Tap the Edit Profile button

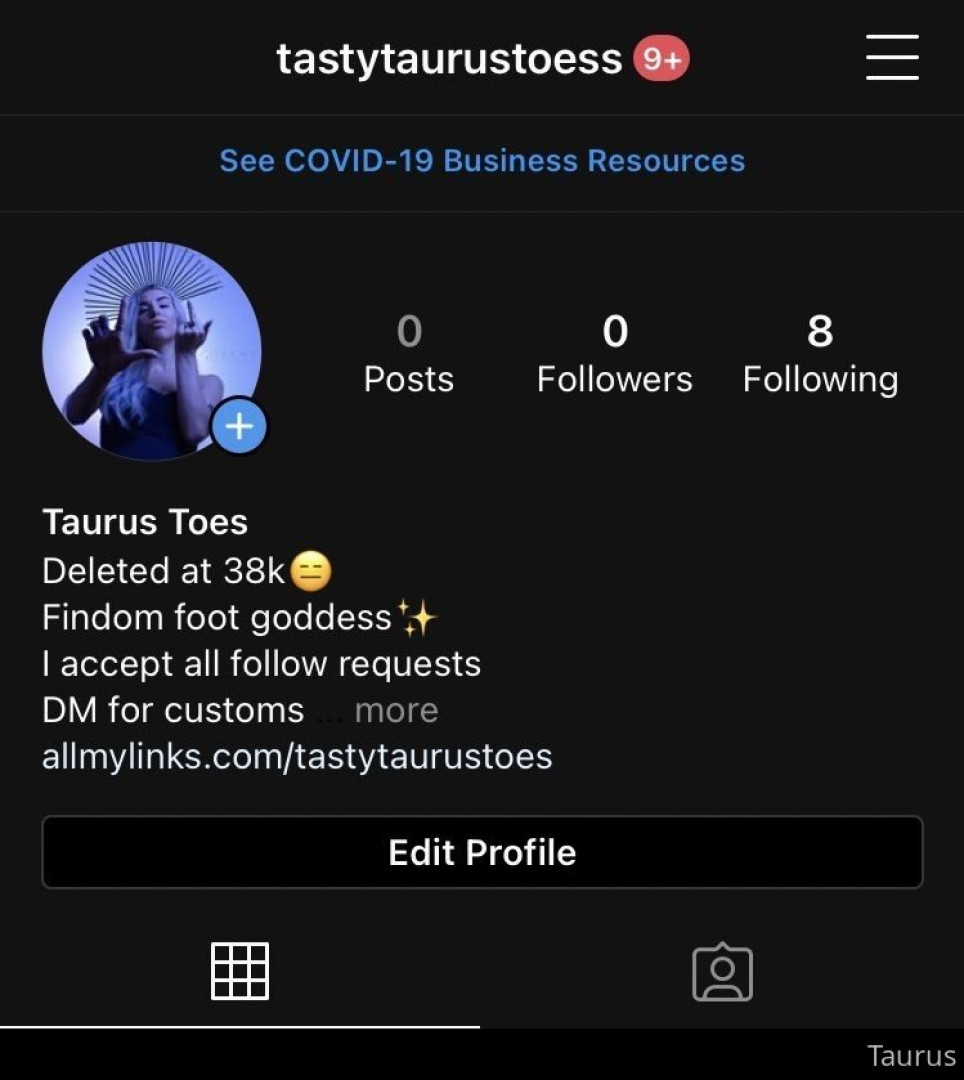pyautogui.click(x=482, y=852)
